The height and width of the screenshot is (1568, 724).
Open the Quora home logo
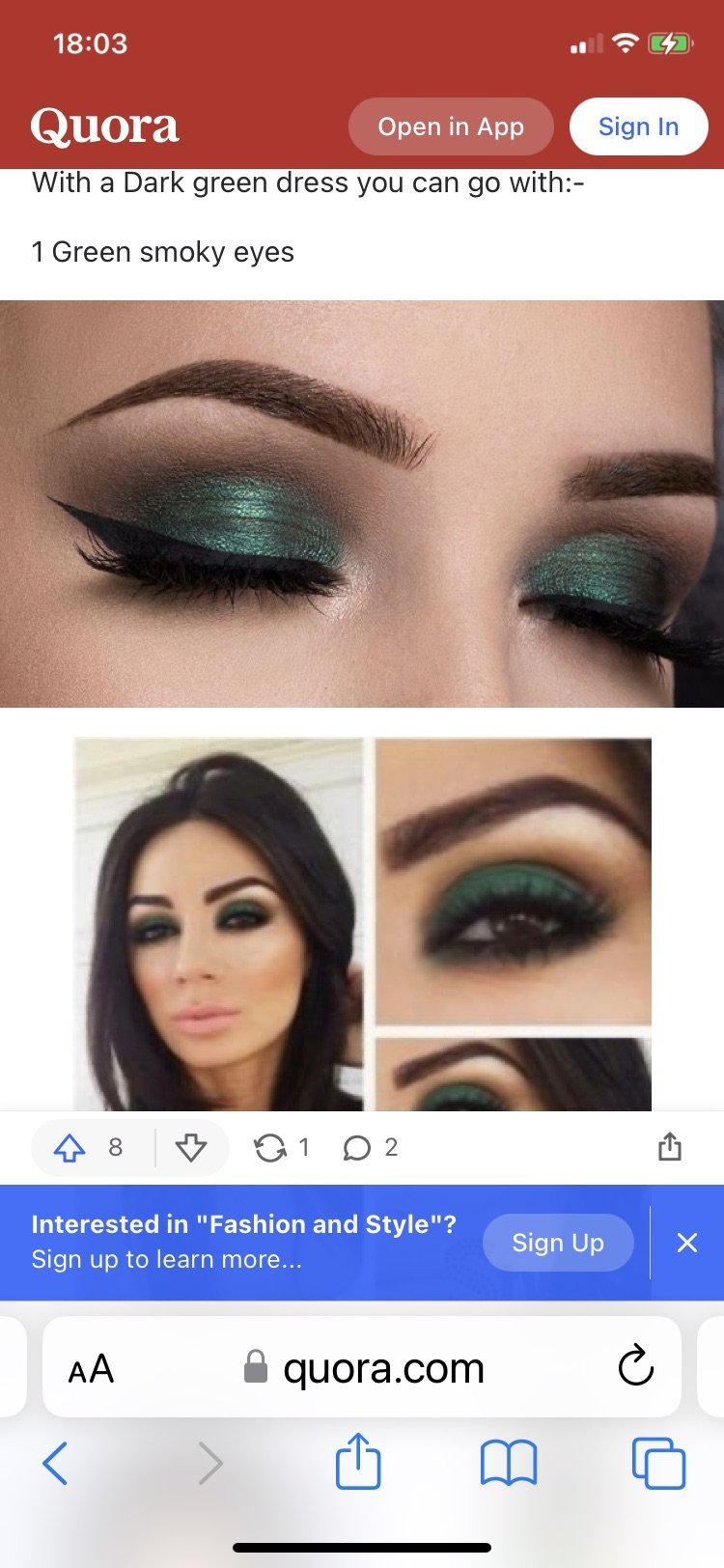[x=104, y=126]
